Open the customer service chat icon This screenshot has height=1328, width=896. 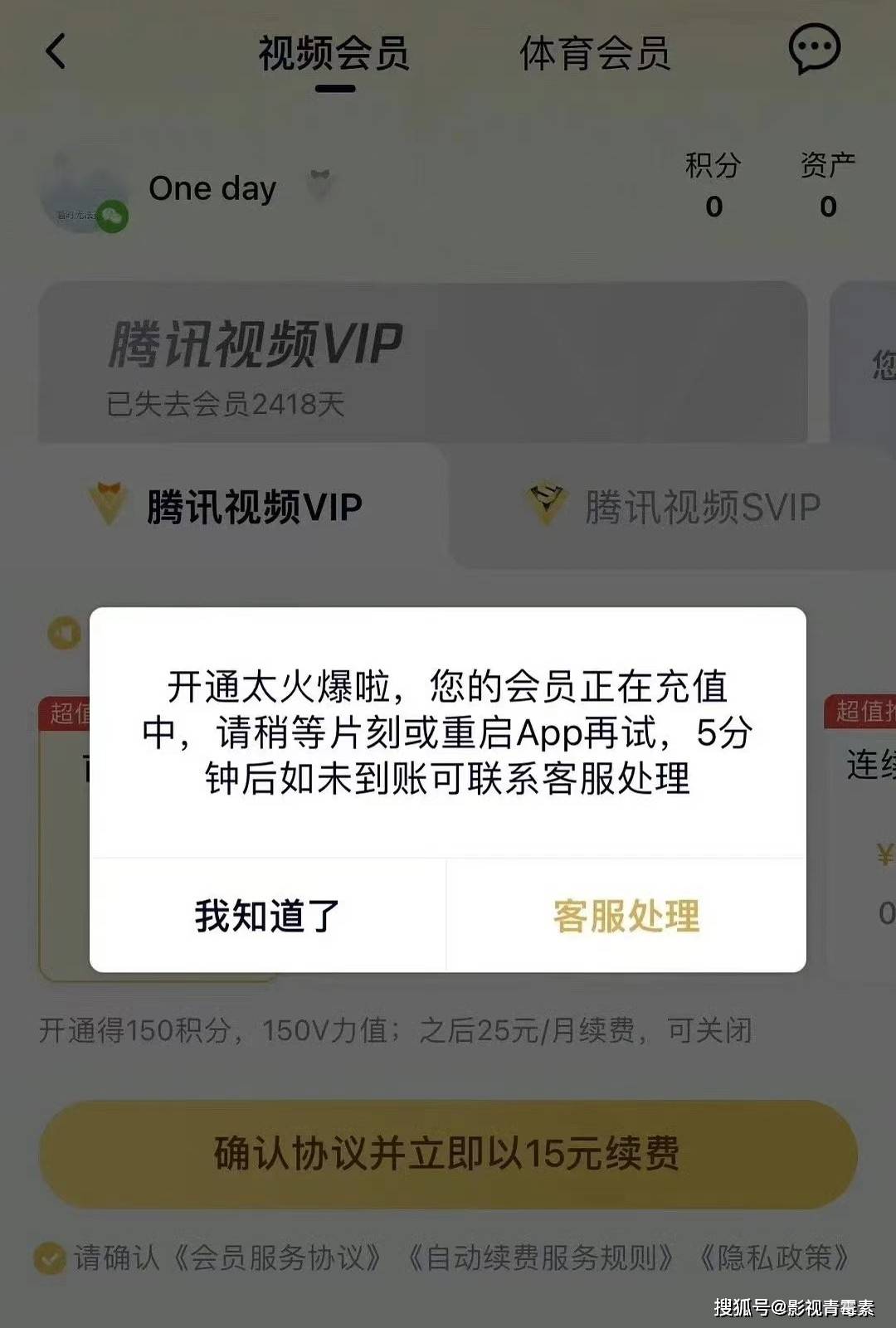[x=813, y=50]
